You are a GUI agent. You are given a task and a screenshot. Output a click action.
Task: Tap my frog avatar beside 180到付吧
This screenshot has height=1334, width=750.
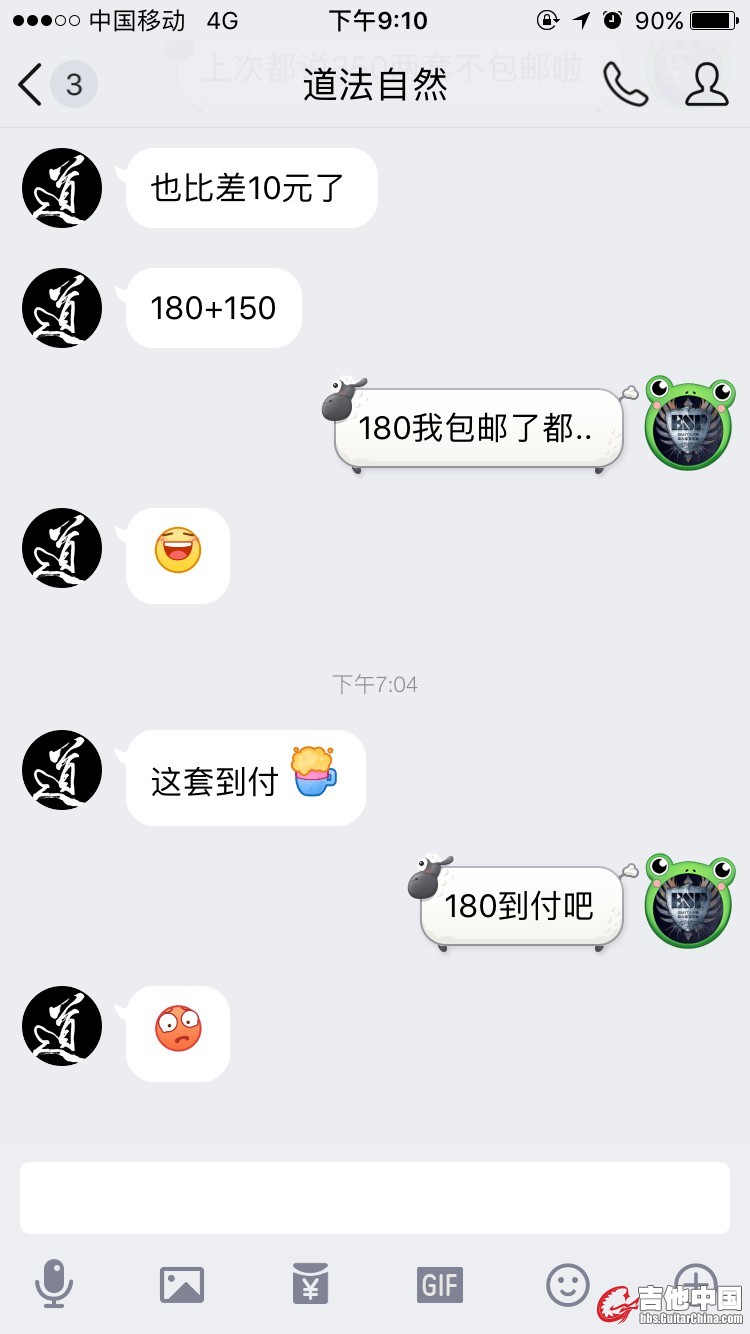coord(688,902)
